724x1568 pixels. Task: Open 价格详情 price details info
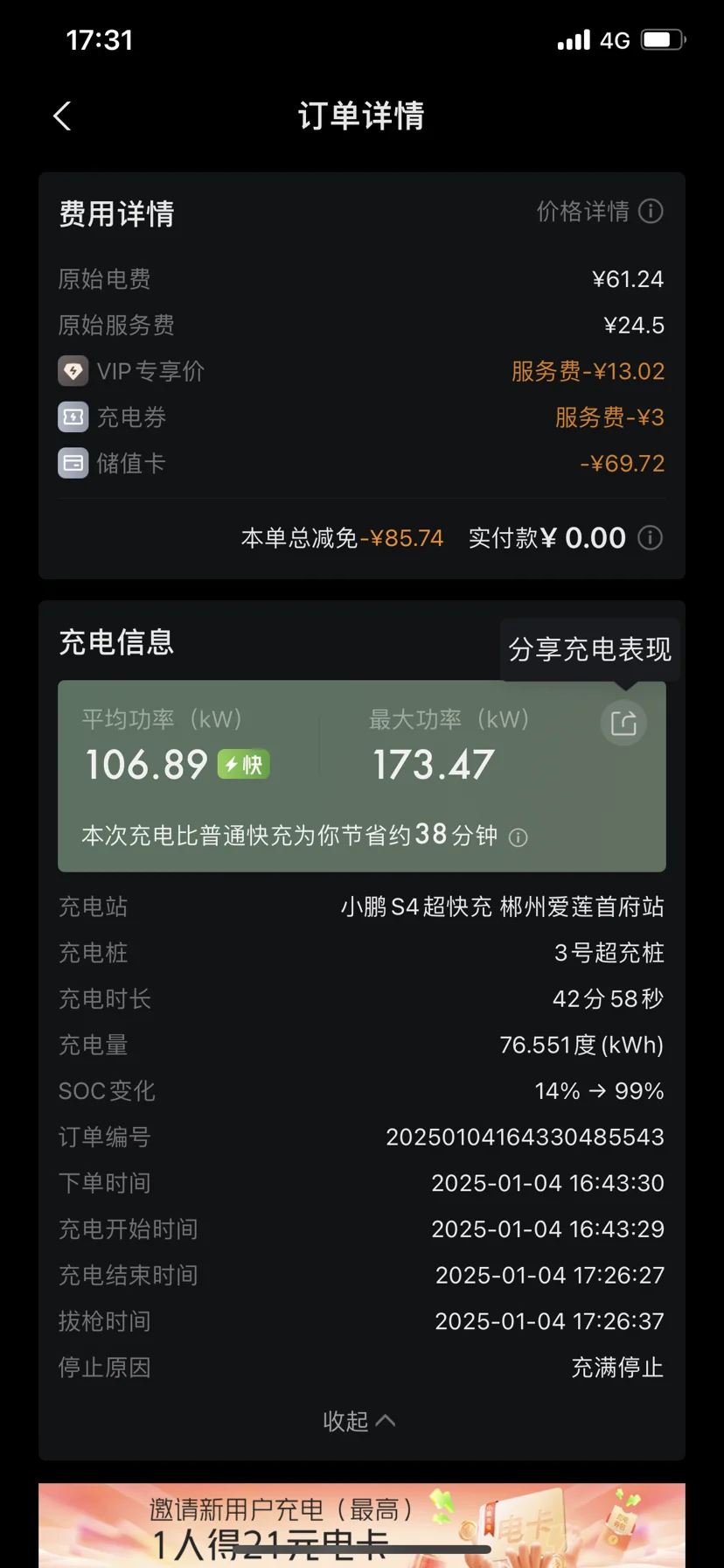point(600,211)
